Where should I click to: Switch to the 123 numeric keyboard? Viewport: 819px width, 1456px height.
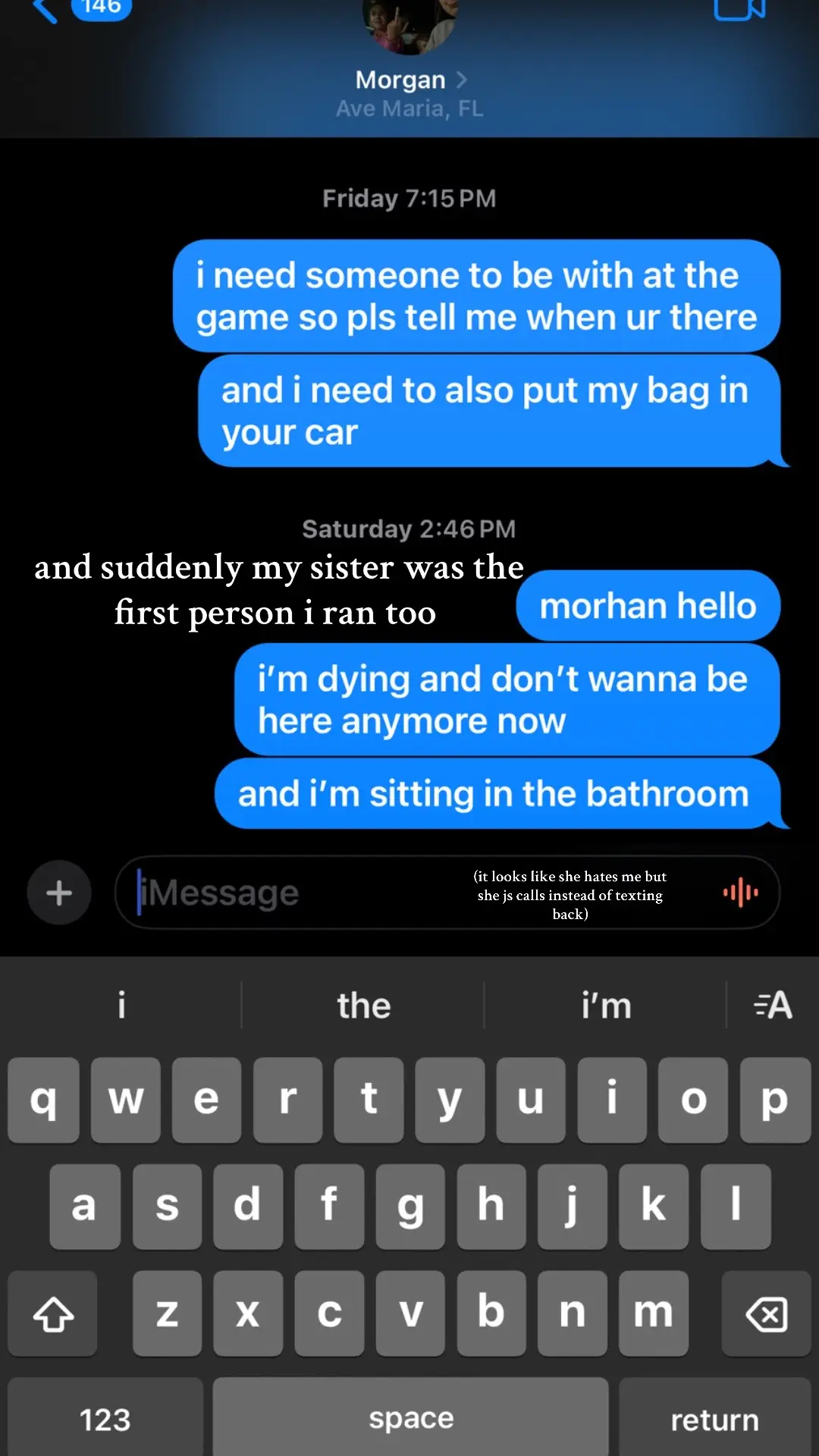tap(105, 1418)
